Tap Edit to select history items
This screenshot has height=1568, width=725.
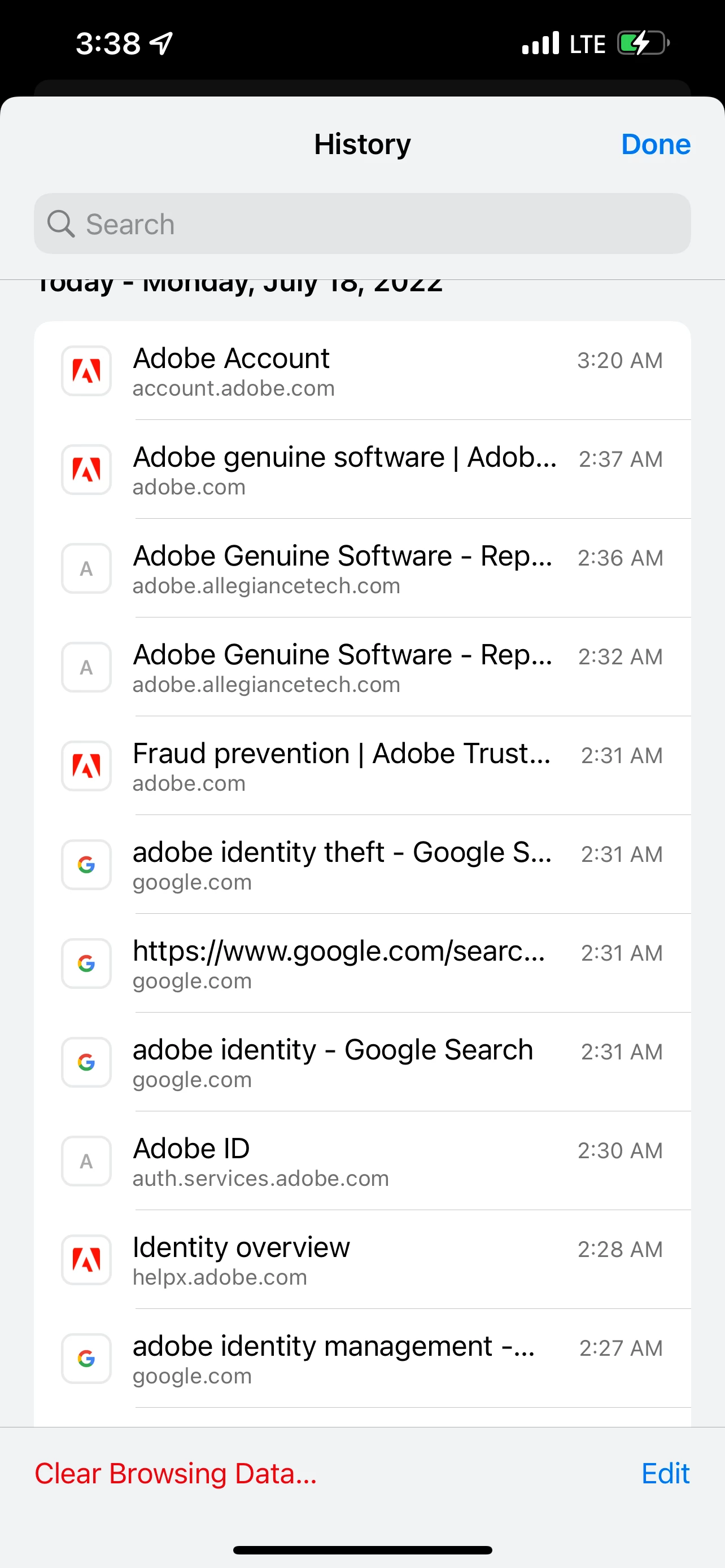665,1474
